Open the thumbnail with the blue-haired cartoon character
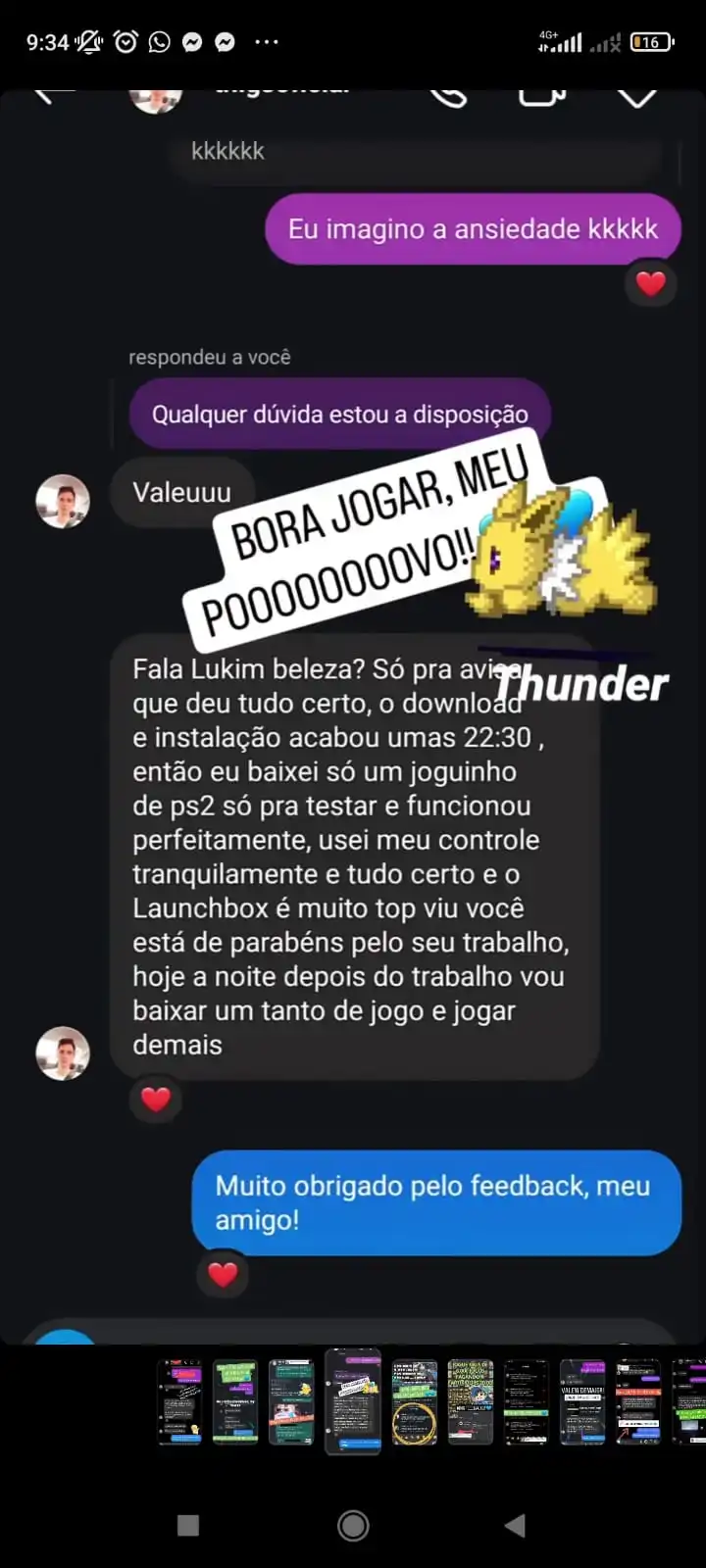 click(471, 1401)
